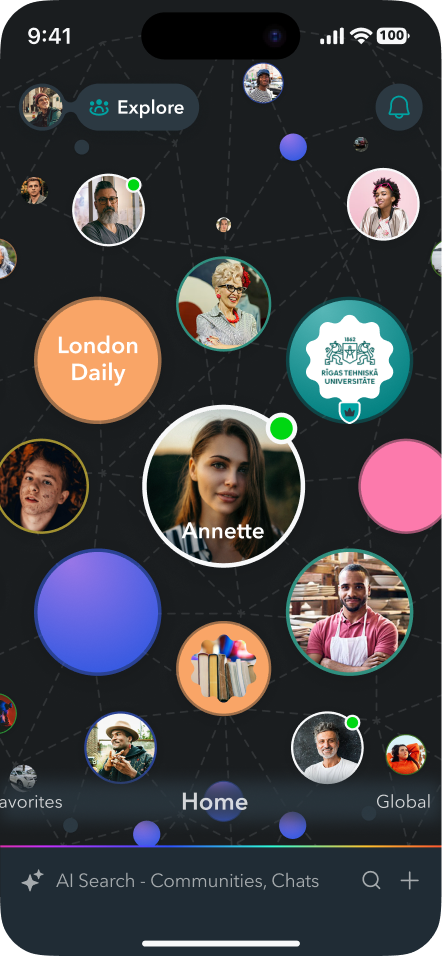This screenshot has width=442, height=956.
Task: Open the Rigas Tehniska Universitate bubble
Action: click(349, 360)
